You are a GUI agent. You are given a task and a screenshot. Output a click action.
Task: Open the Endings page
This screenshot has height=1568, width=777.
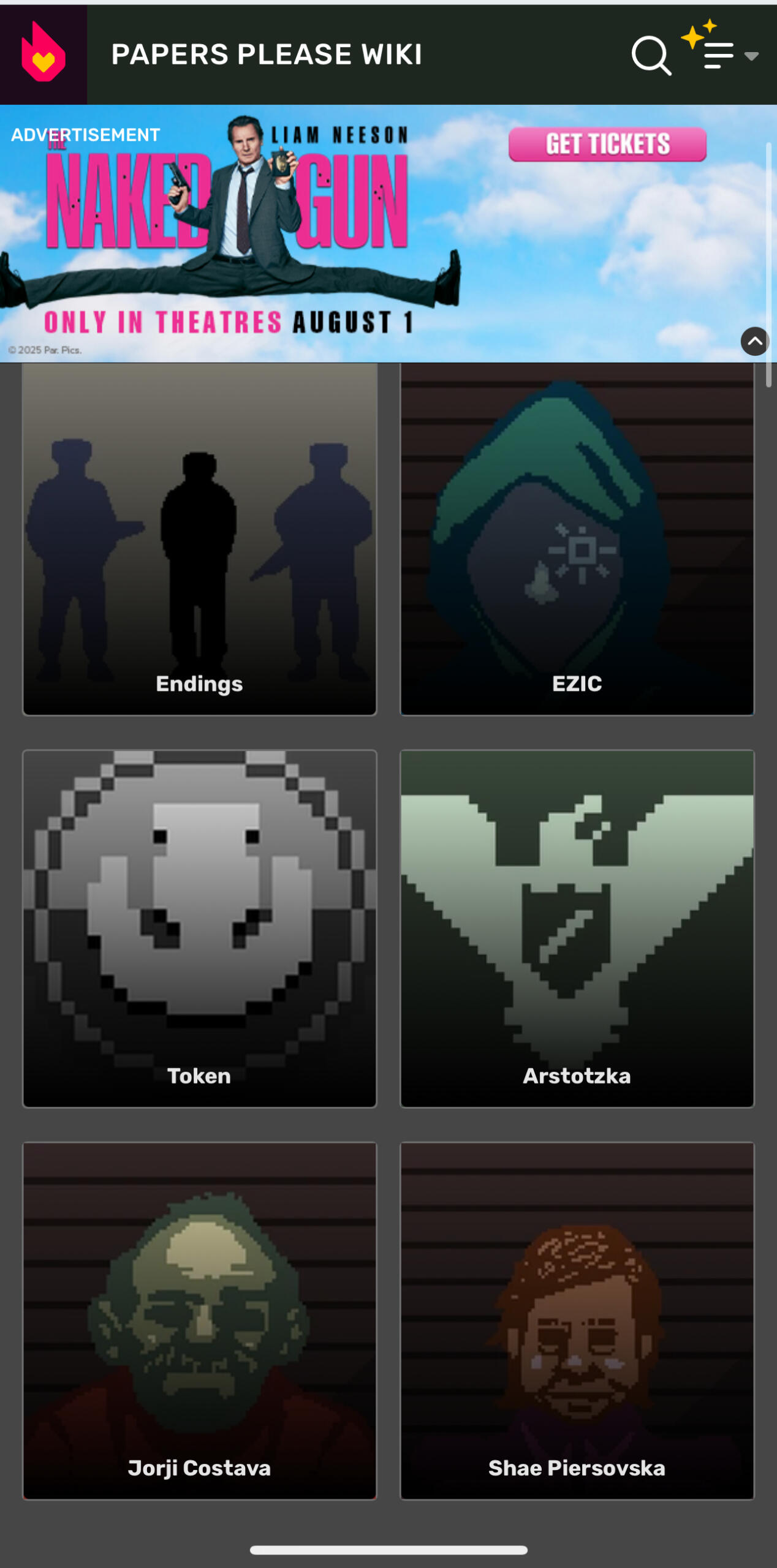[x=199, y=539]
